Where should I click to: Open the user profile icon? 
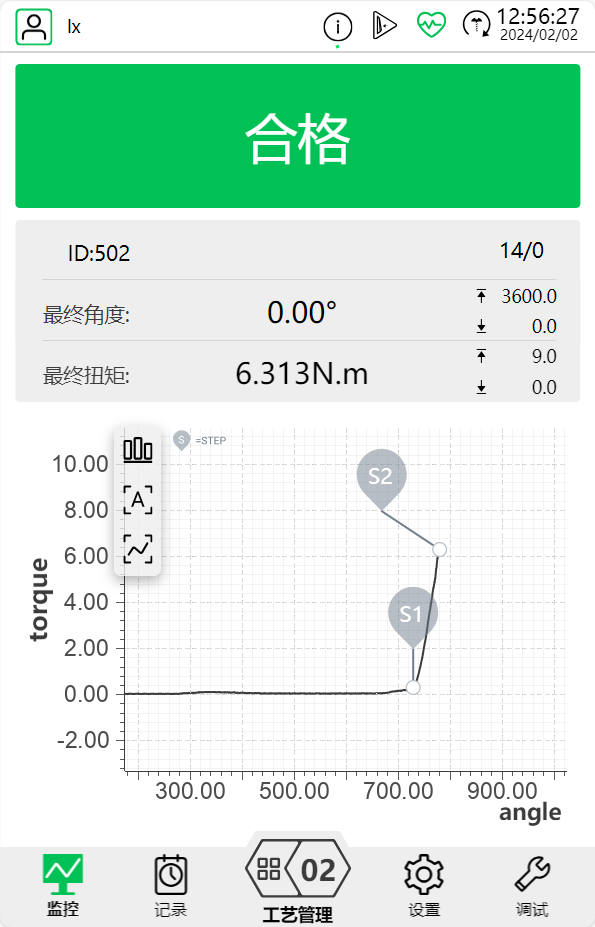pos(34,27)
